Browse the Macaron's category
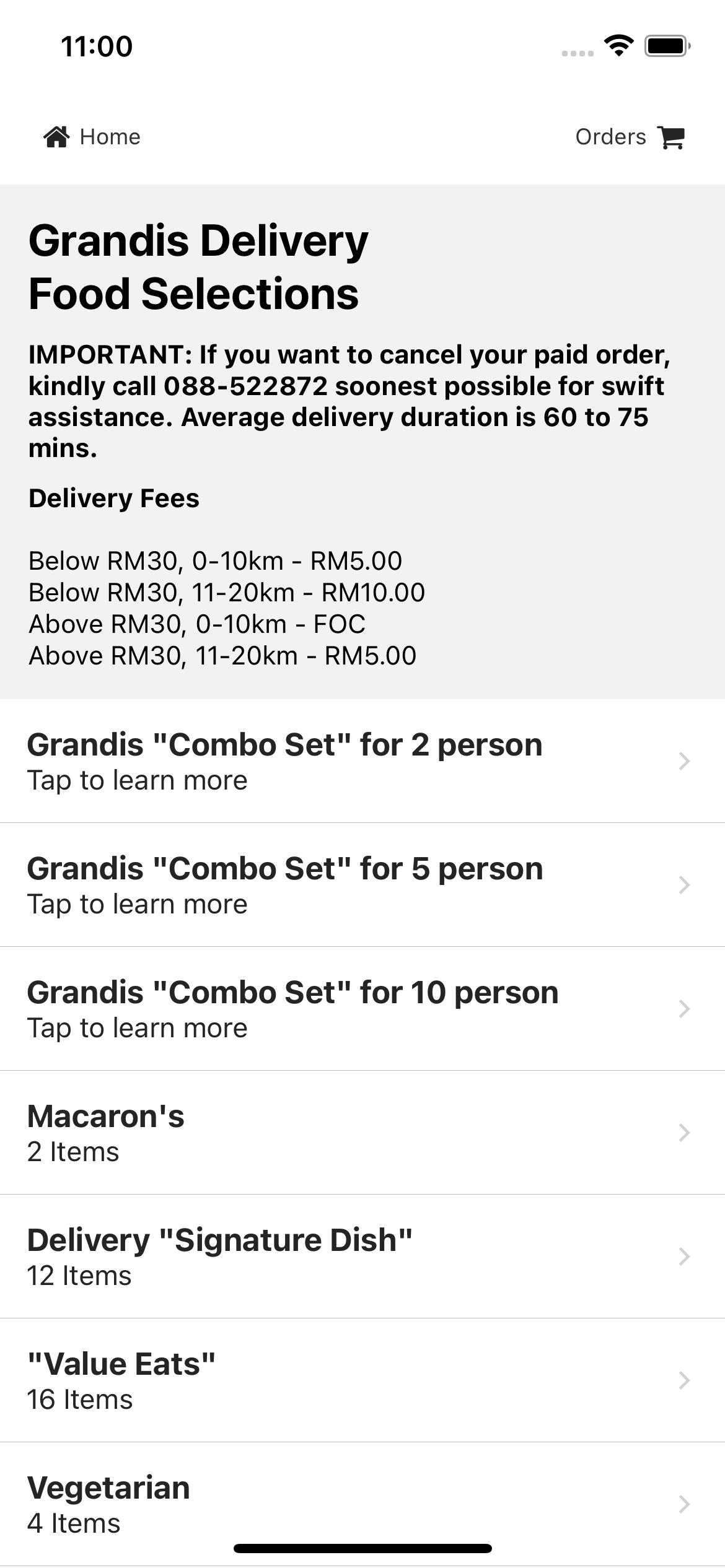Viewport: 725px width, 1568px height. tap(362, 1133)
